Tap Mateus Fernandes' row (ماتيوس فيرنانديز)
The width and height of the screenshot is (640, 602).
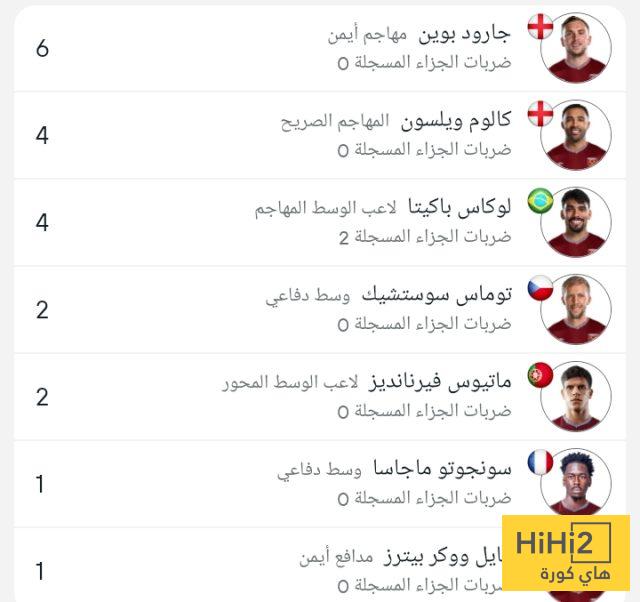320,396
